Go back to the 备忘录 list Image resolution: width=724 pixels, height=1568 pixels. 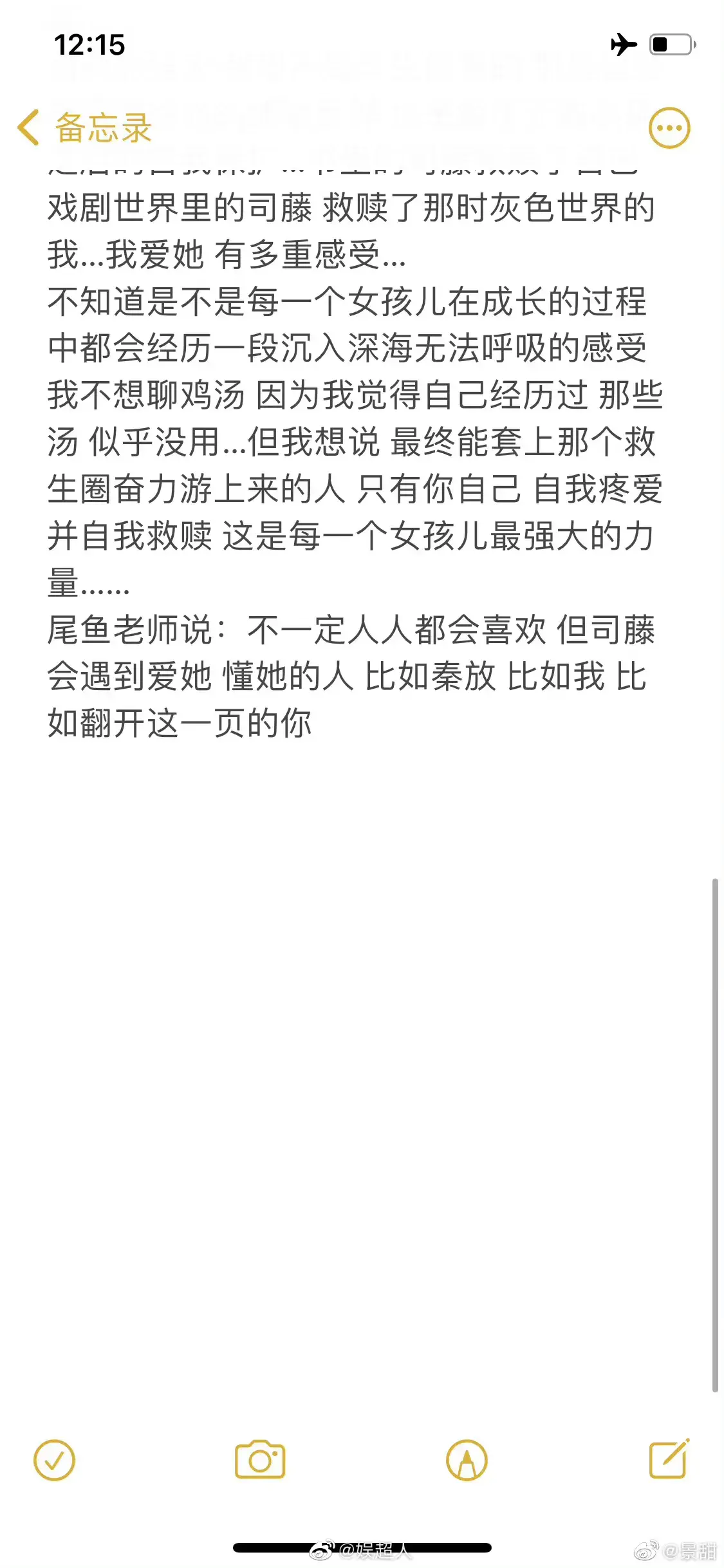pyautogui.click(x=84, y=127)
